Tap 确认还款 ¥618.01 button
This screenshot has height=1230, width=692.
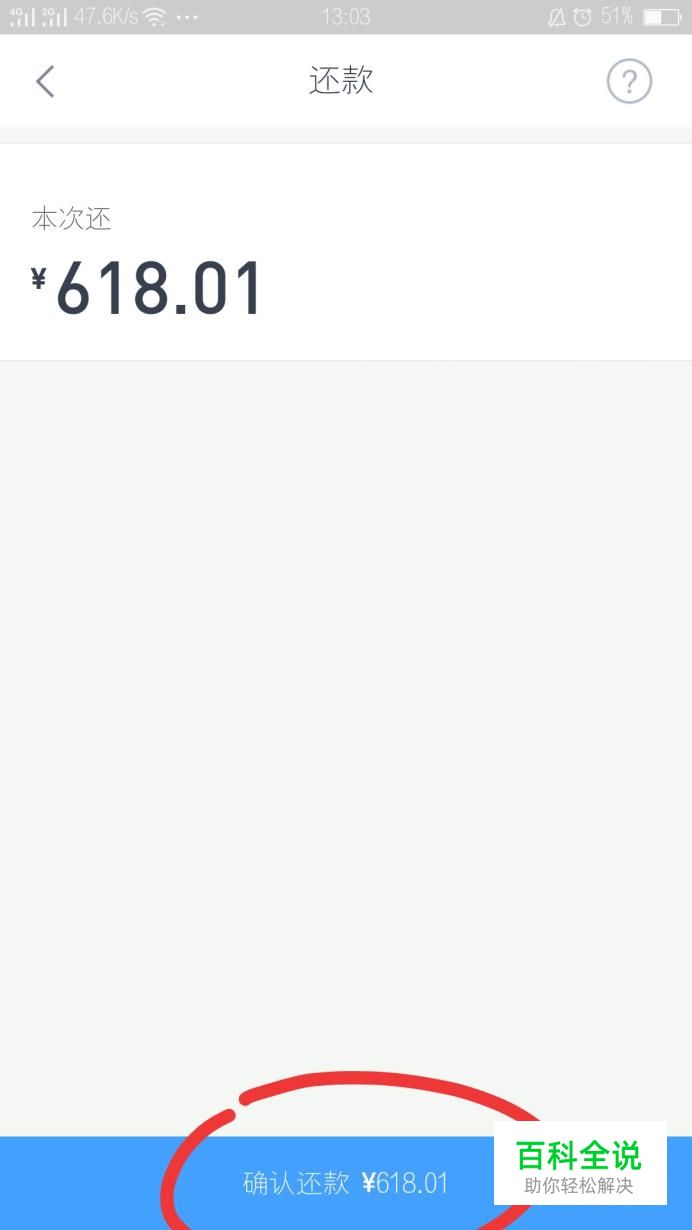point(346,1183)
